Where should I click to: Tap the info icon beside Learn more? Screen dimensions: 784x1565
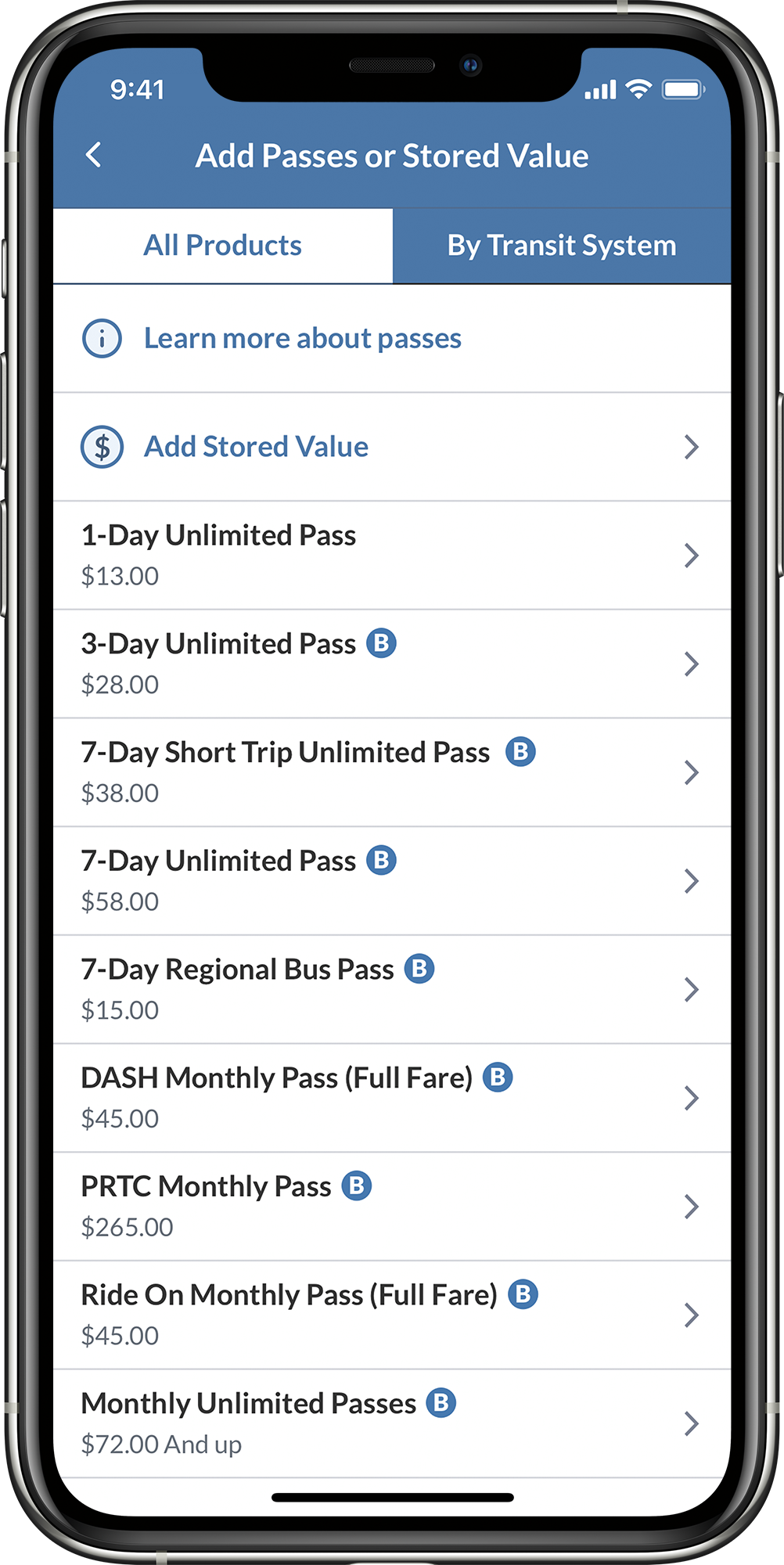click(101, 338)
